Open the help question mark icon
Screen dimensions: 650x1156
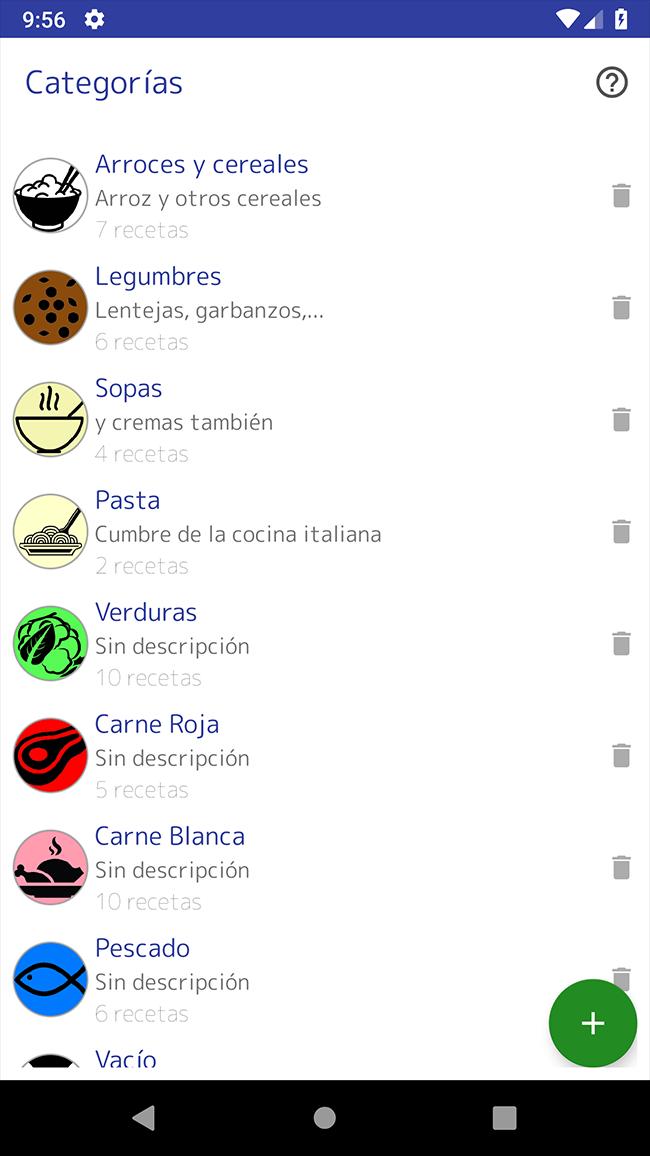[x=611, y=82]
